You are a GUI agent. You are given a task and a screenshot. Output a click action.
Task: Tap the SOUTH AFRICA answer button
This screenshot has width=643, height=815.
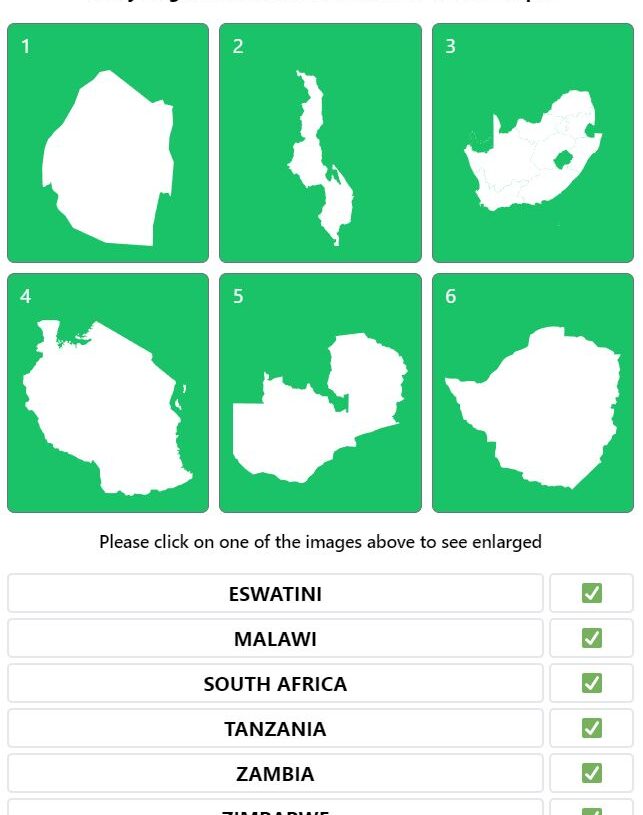[x=275, y=683]
